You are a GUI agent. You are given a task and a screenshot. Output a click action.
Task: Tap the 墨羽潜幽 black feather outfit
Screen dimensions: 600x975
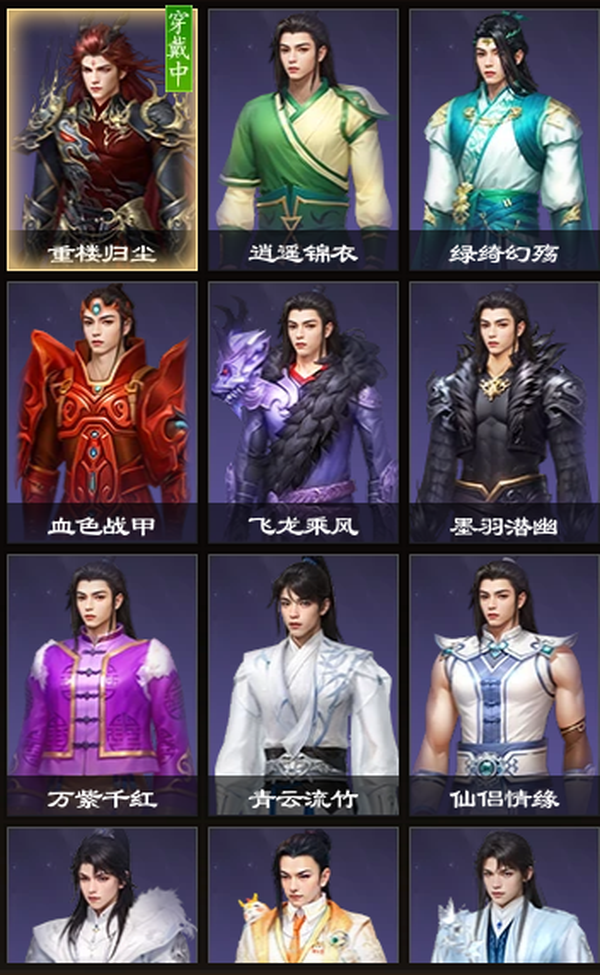(504, 412)
